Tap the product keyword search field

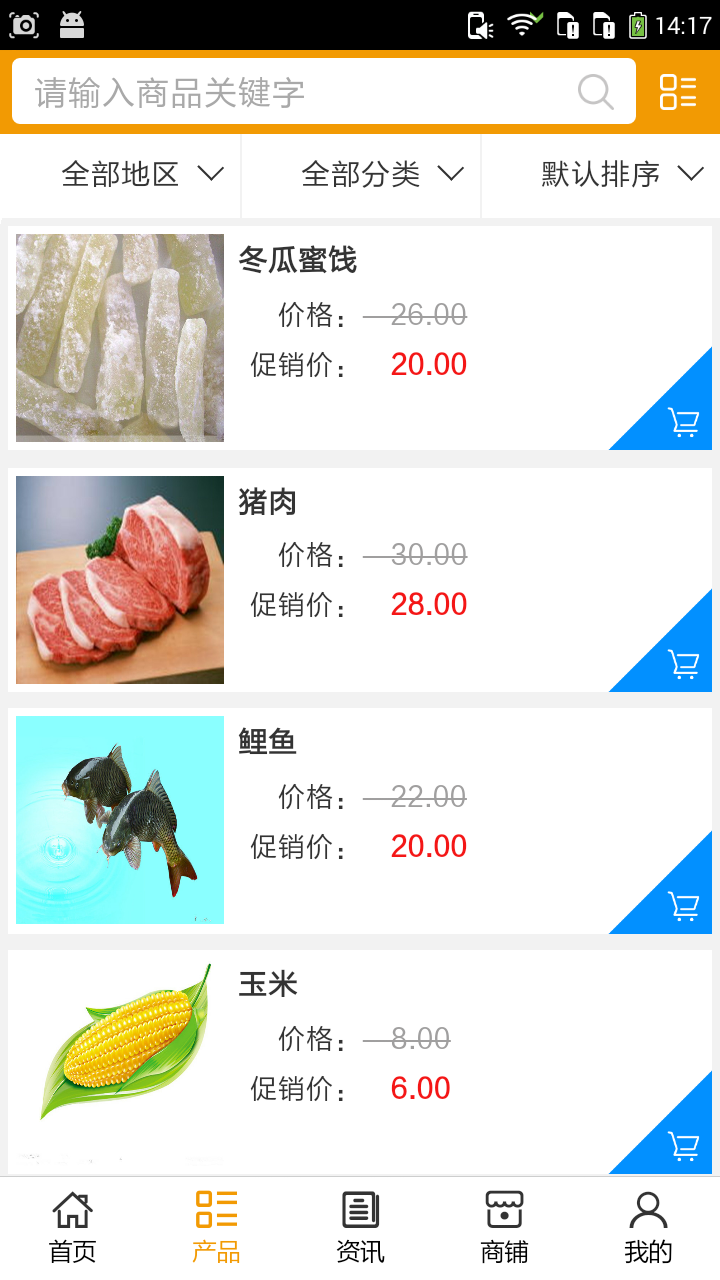pos(300,92)
